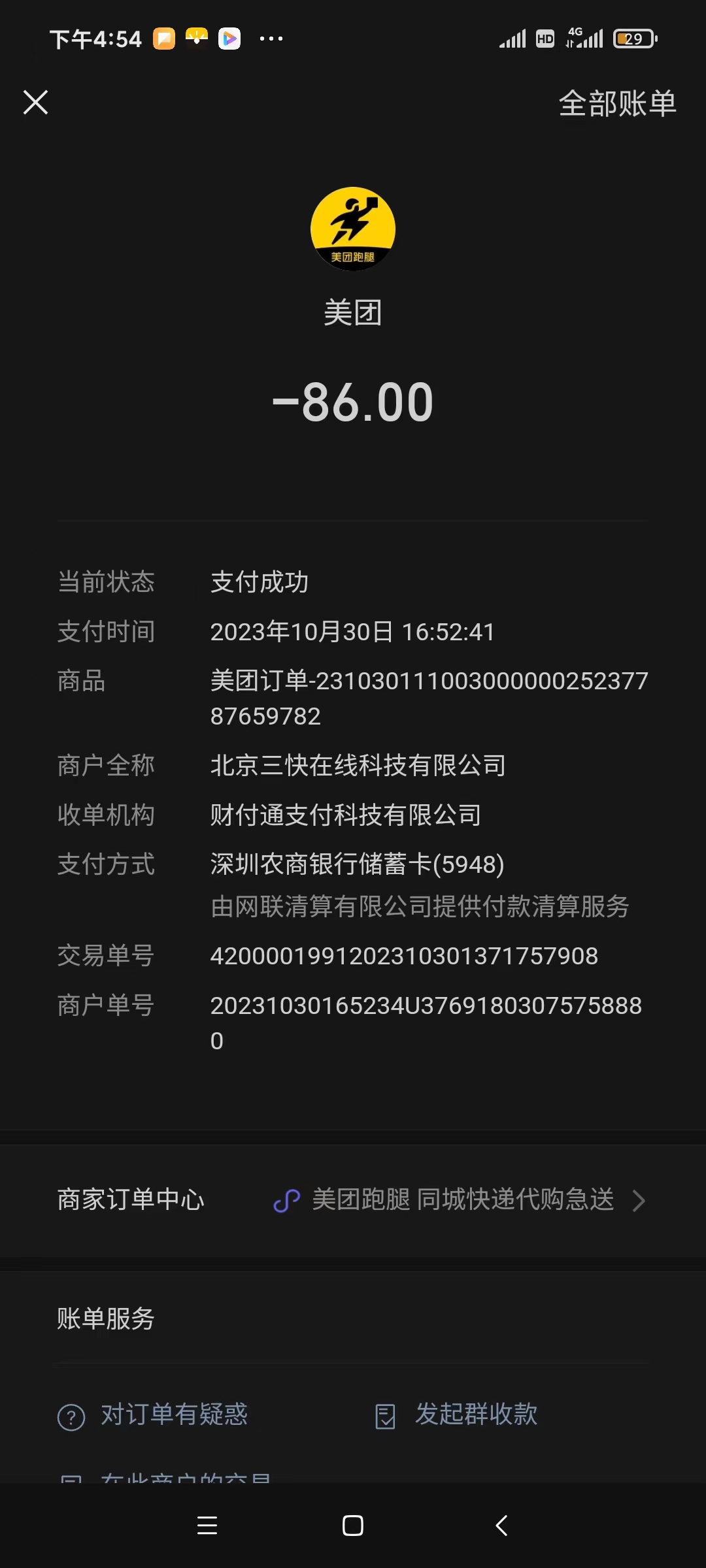
Task: Tap the system back button
Action: [501, 1526]
